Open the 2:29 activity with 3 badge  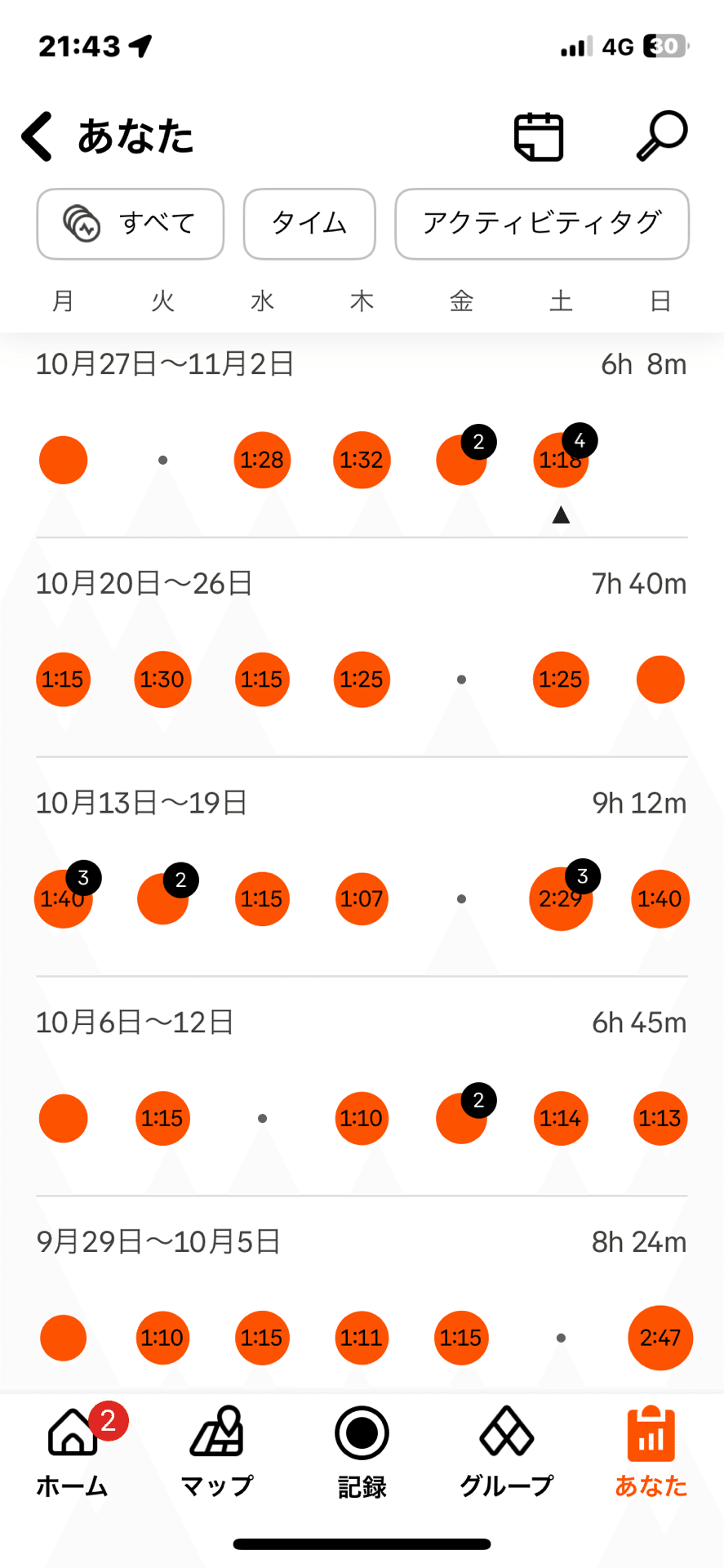(560, 899)
